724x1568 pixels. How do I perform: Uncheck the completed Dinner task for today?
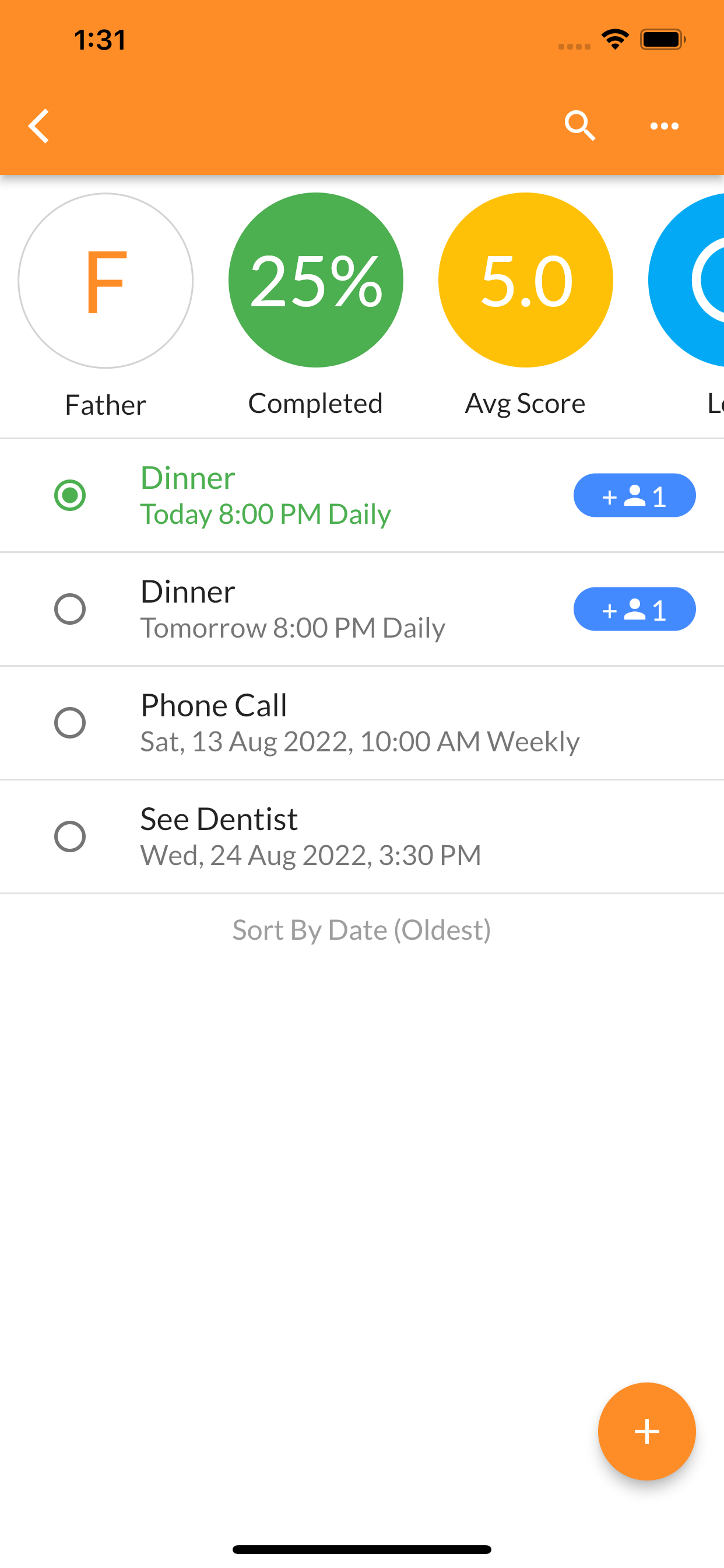click(70, 495)
